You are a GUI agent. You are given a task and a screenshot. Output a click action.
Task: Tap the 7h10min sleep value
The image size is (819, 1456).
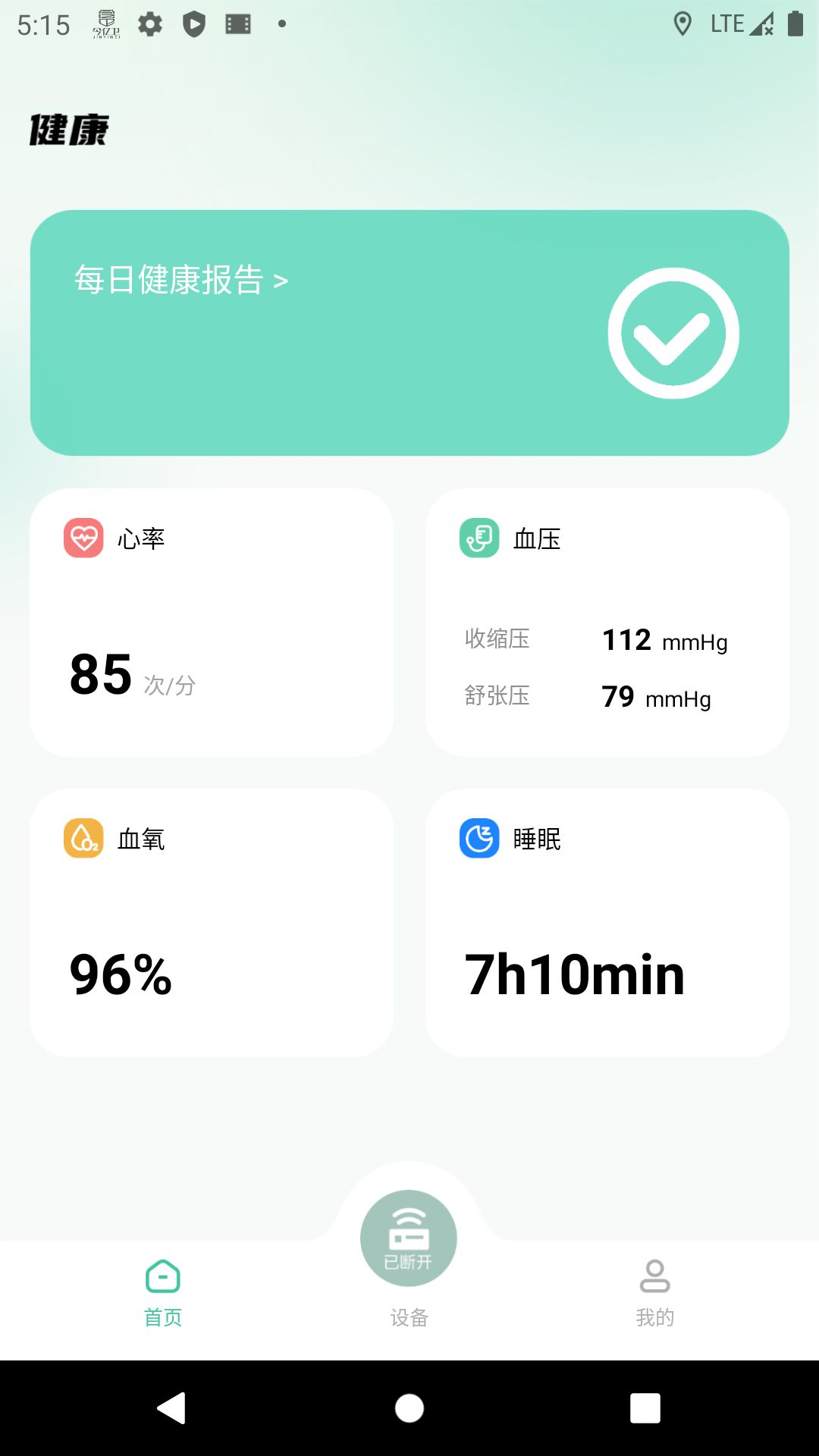[x=576, y=974]
